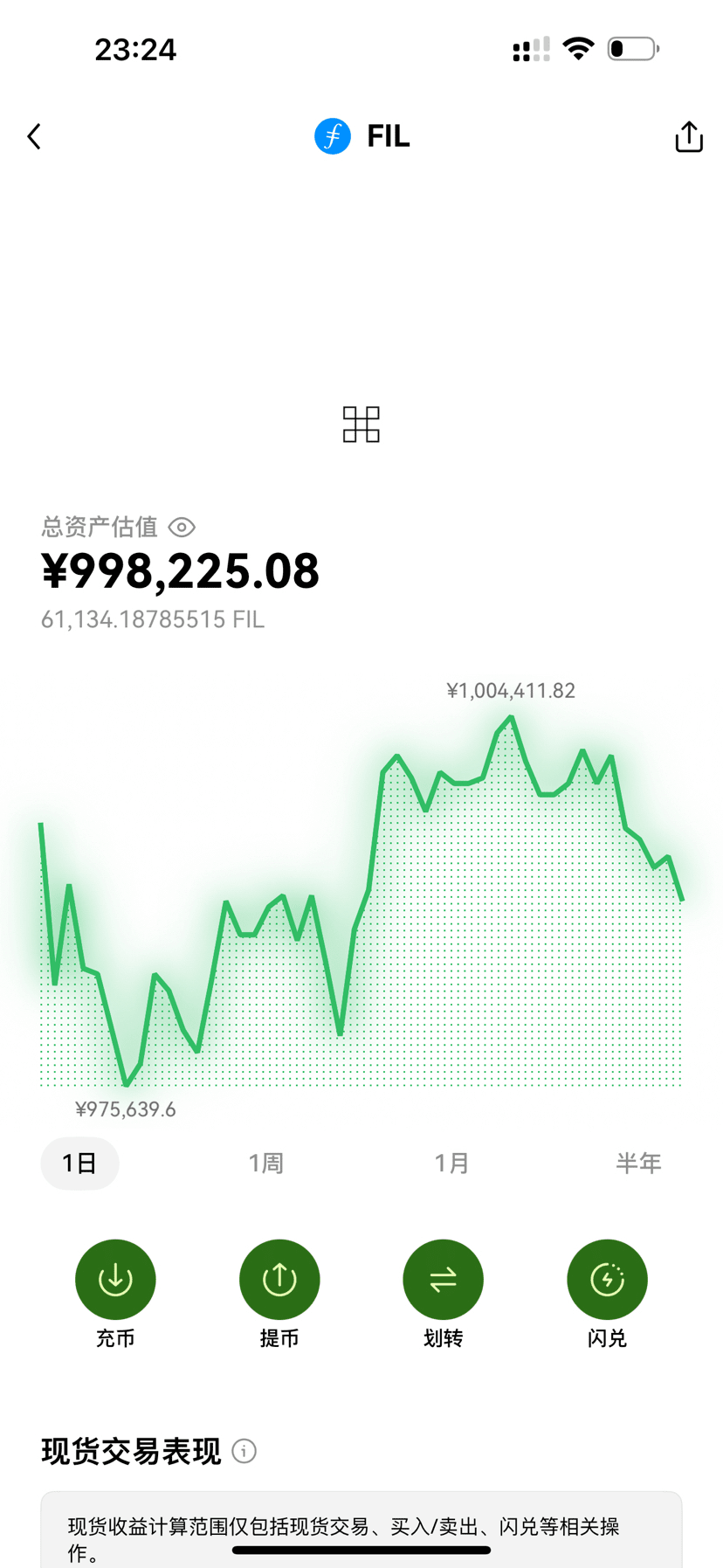The image size is (723, 1568).
Task: Switch the chart to 1月
Action: click(x=452, y=1164)
